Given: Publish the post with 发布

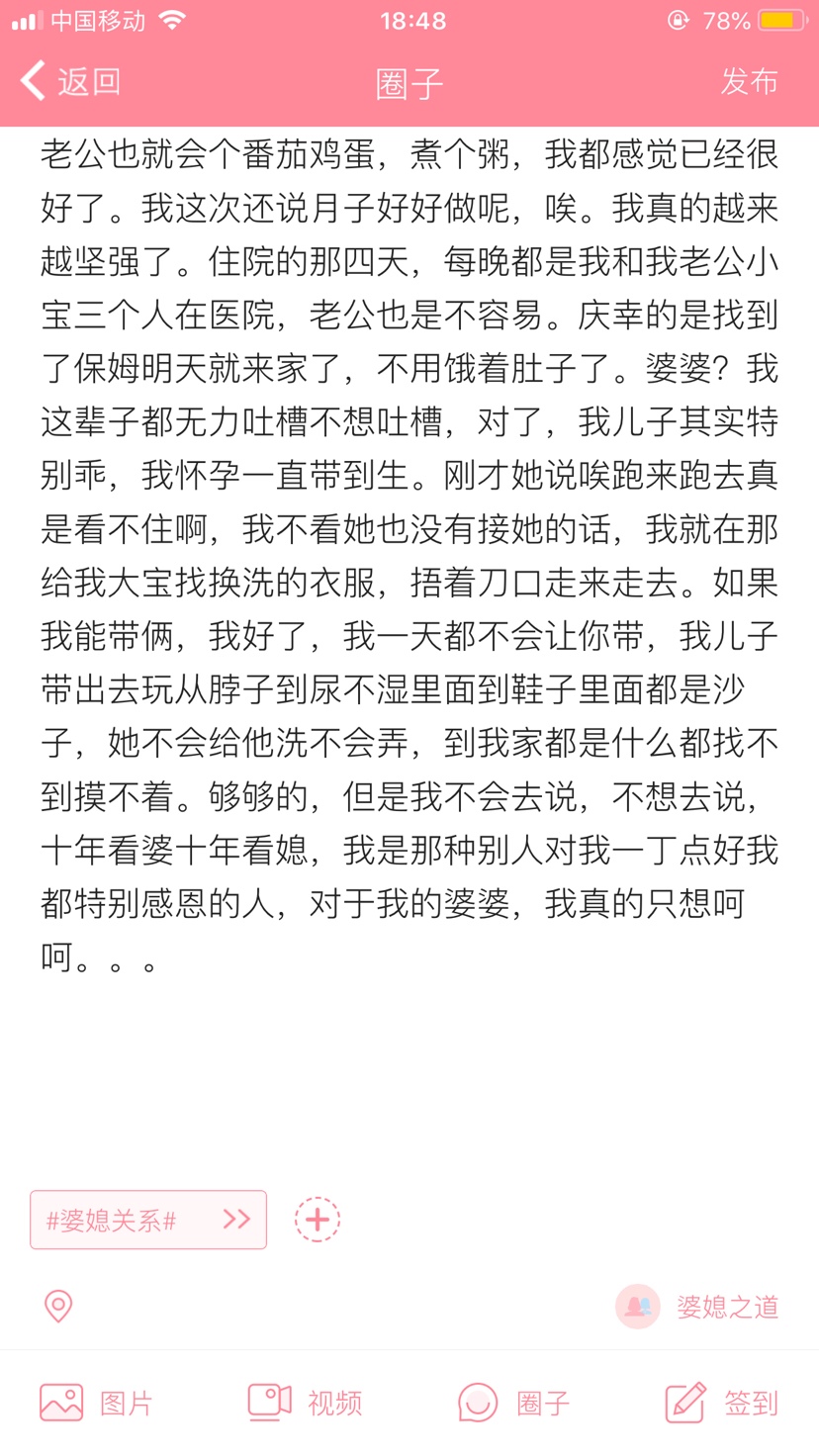Looking at the screenshot, I should coord(749,81).
